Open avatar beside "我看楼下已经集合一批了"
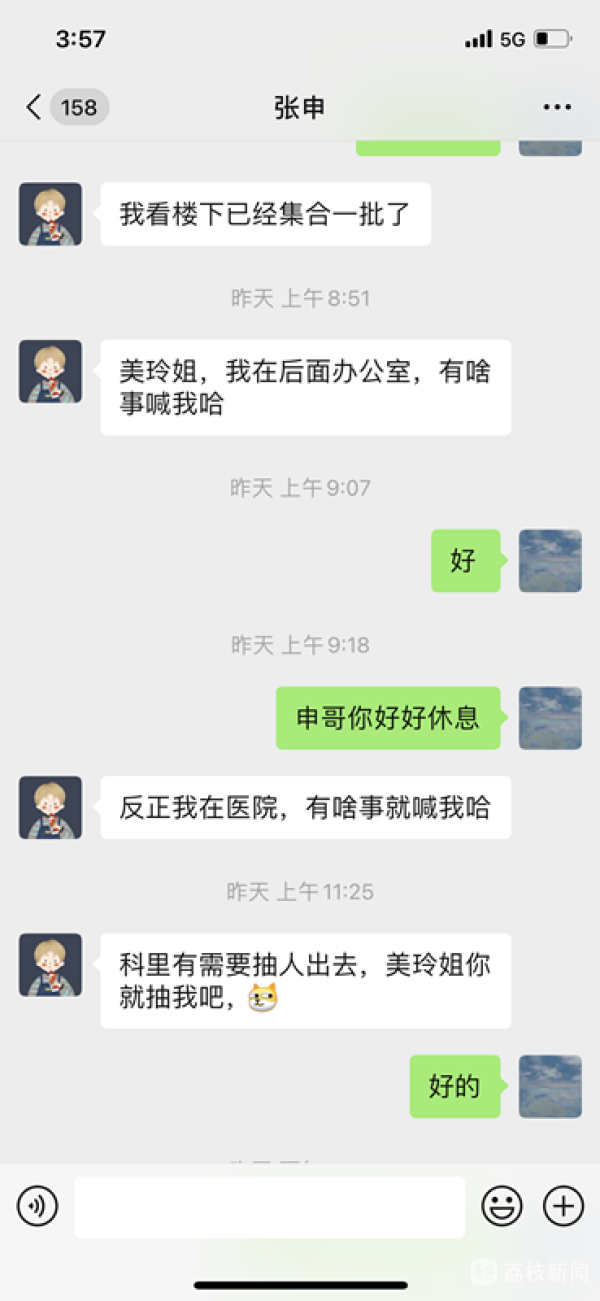 (x=51, y=214)
